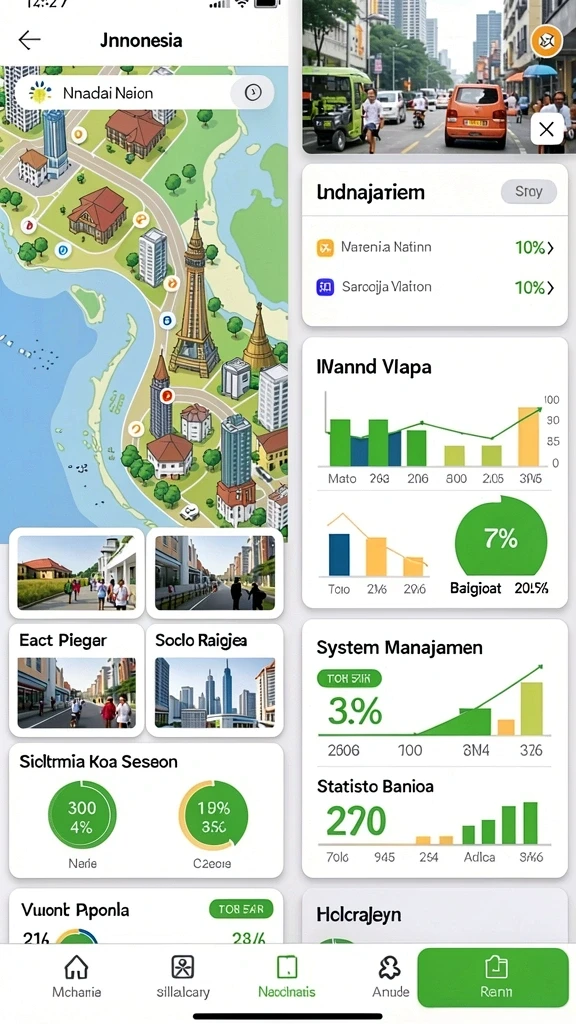Go to the Anude tab

coord(391,976)
